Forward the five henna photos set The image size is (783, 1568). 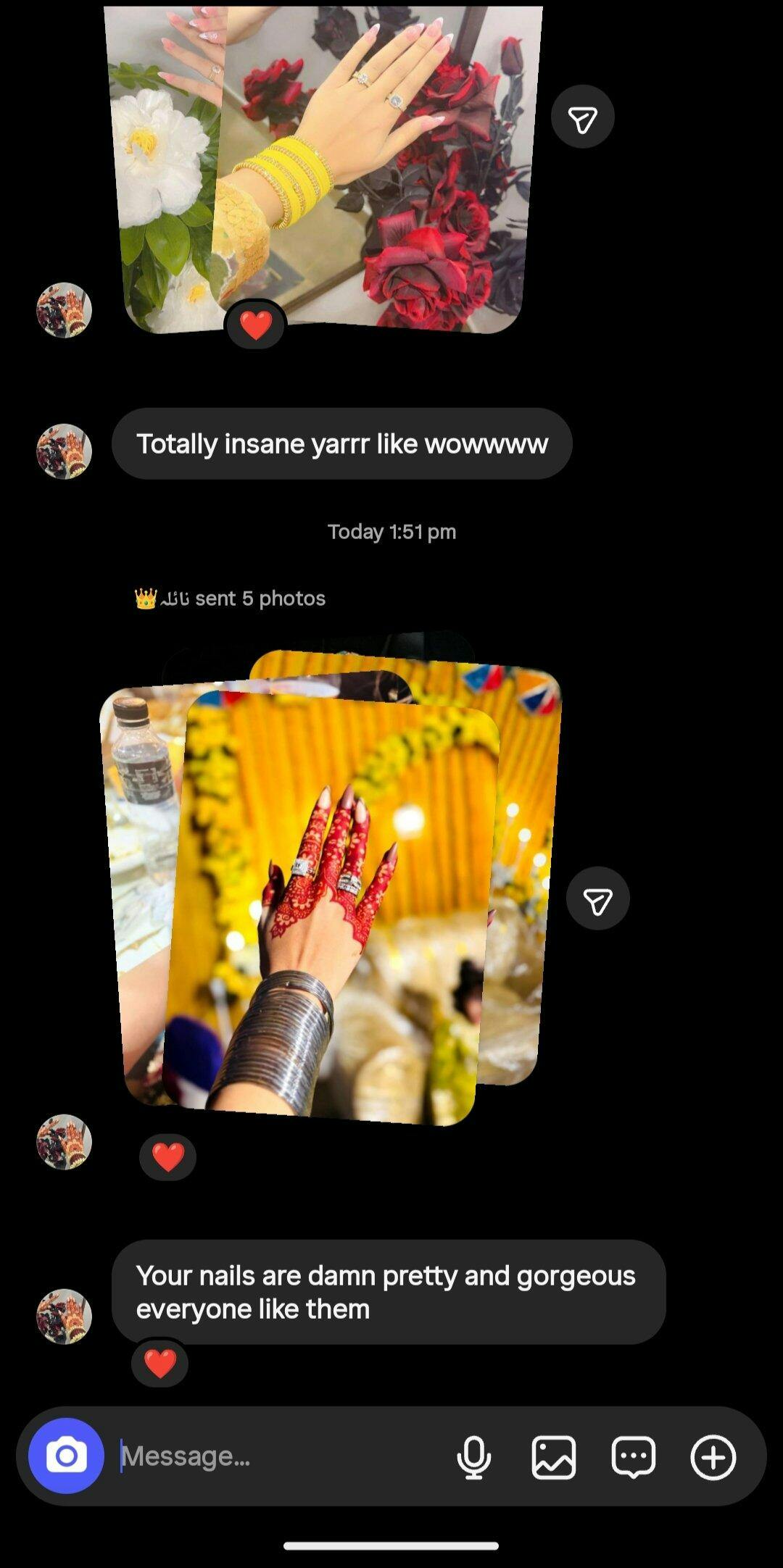tap(597, 898)
